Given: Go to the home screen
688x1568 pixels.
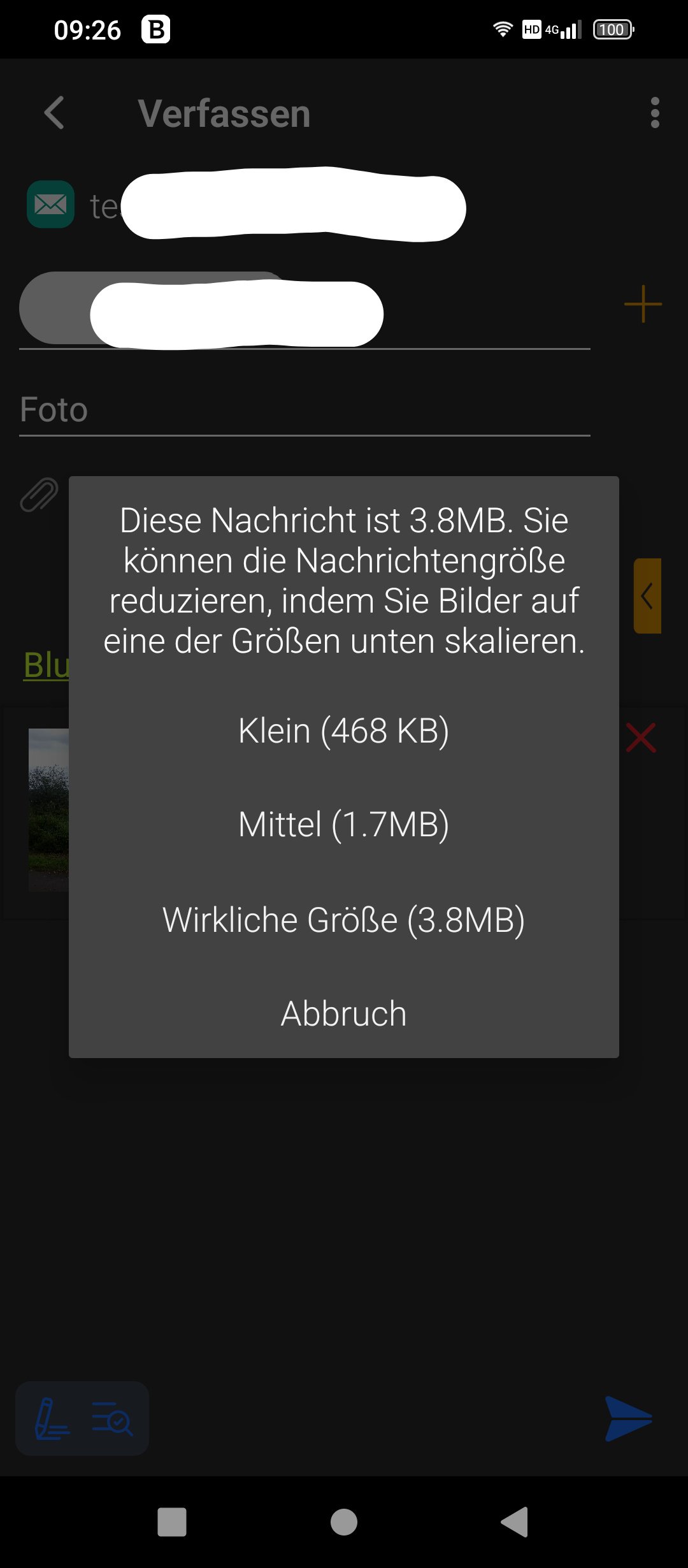Looking at the screenshot, I should pyautogui.click(x=344, y=1522).
